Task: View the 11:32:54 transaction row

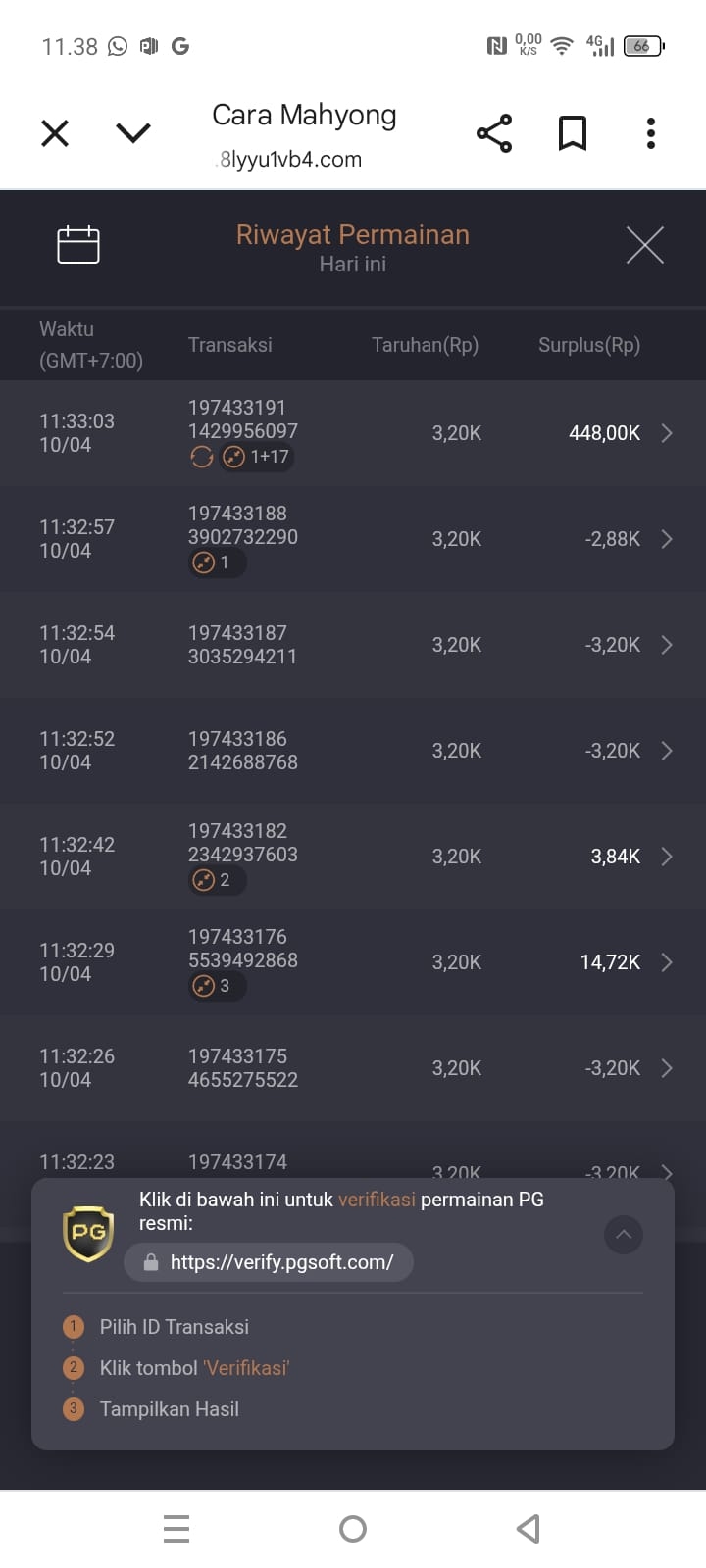Action: pos(353,645)
